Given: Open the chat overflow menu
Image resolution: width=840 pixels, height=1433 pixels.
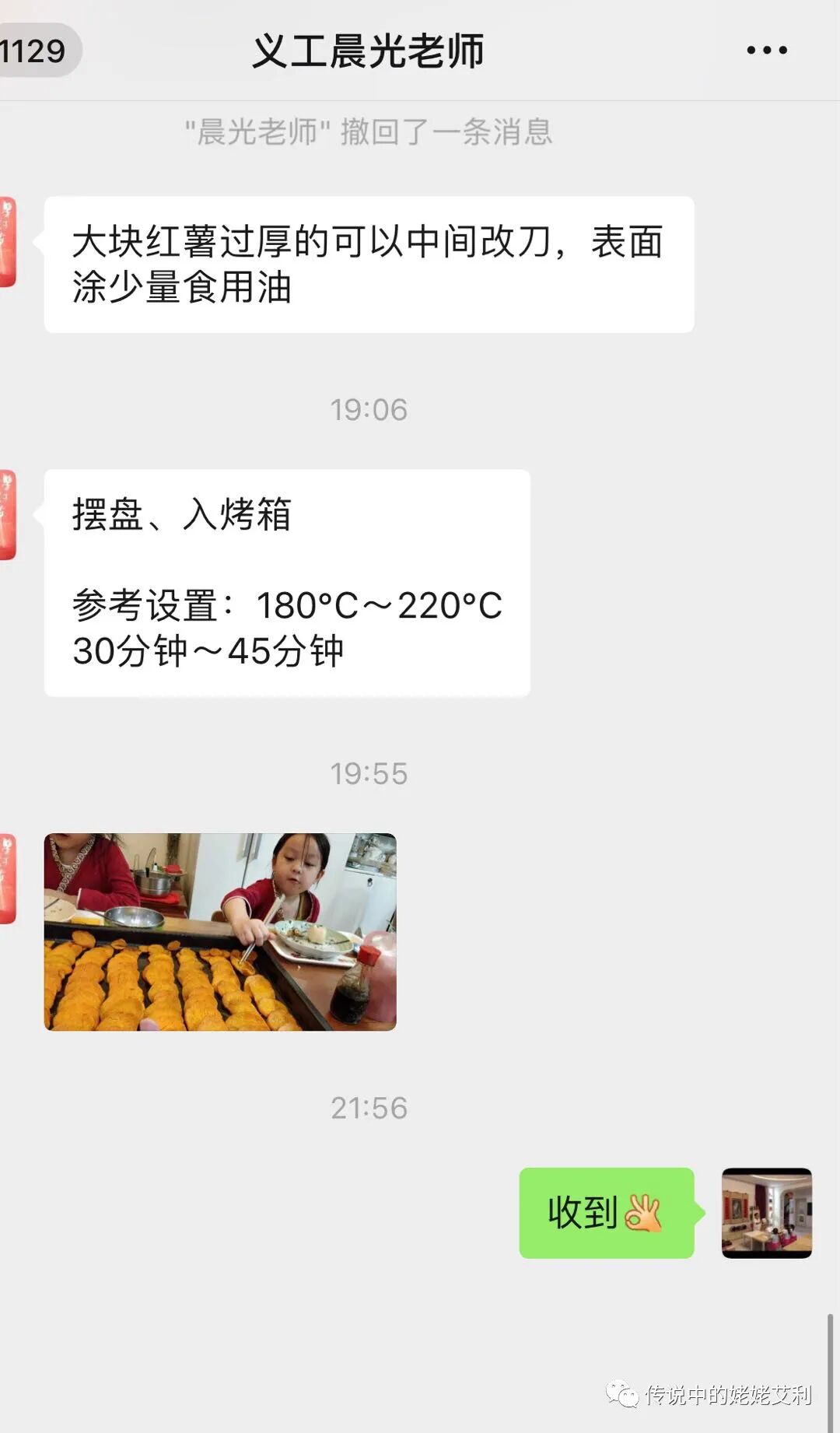Looking at the screenshot, I should pos(767,51).
